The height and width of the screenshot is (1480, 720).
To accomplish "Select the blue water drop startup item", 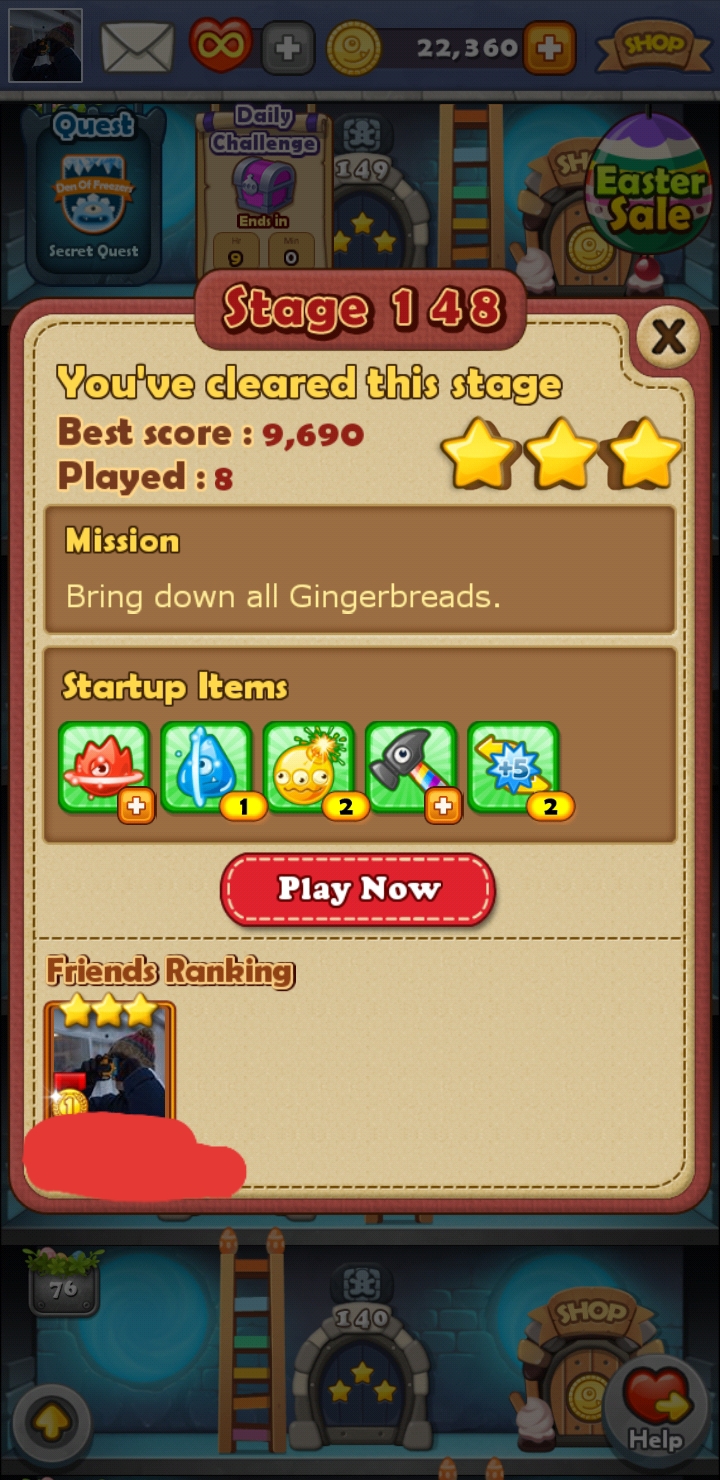I will pyautogui.click(x=206, y=767).
